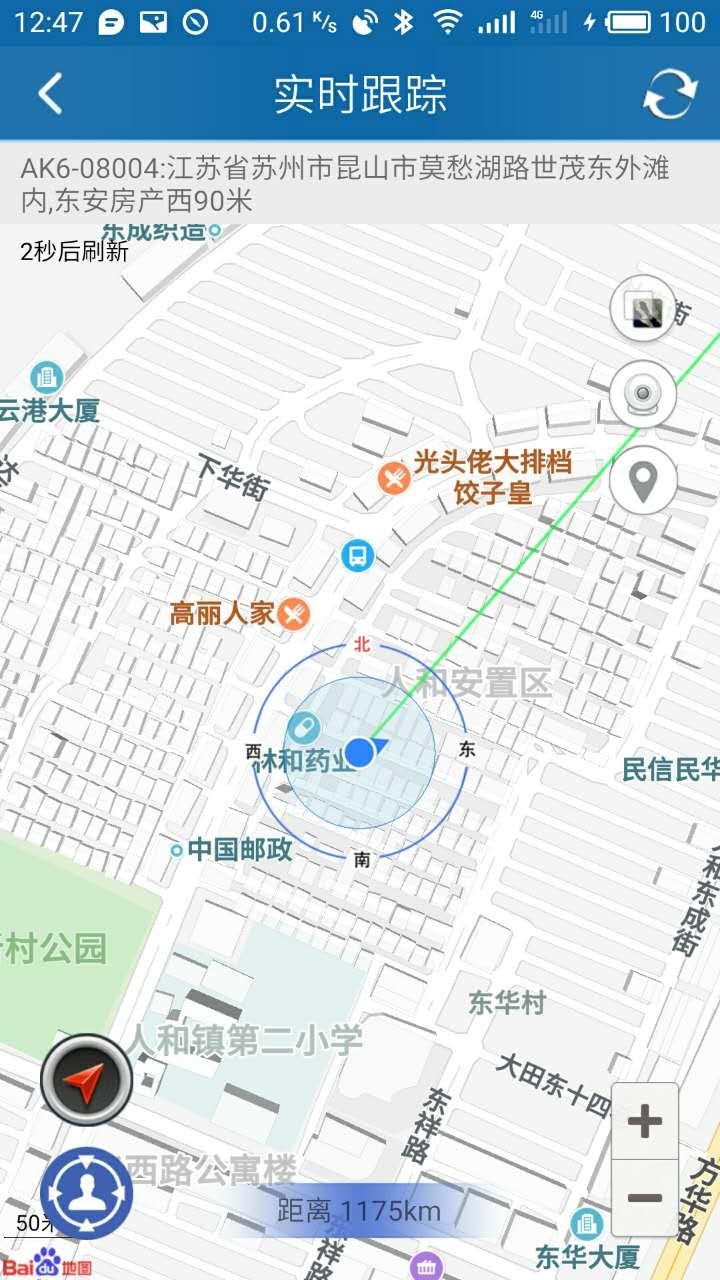Tap the blue person locate button
Image resolution: width=720 pixels, height=1280 pixels.
click(x=86, y=1193)
